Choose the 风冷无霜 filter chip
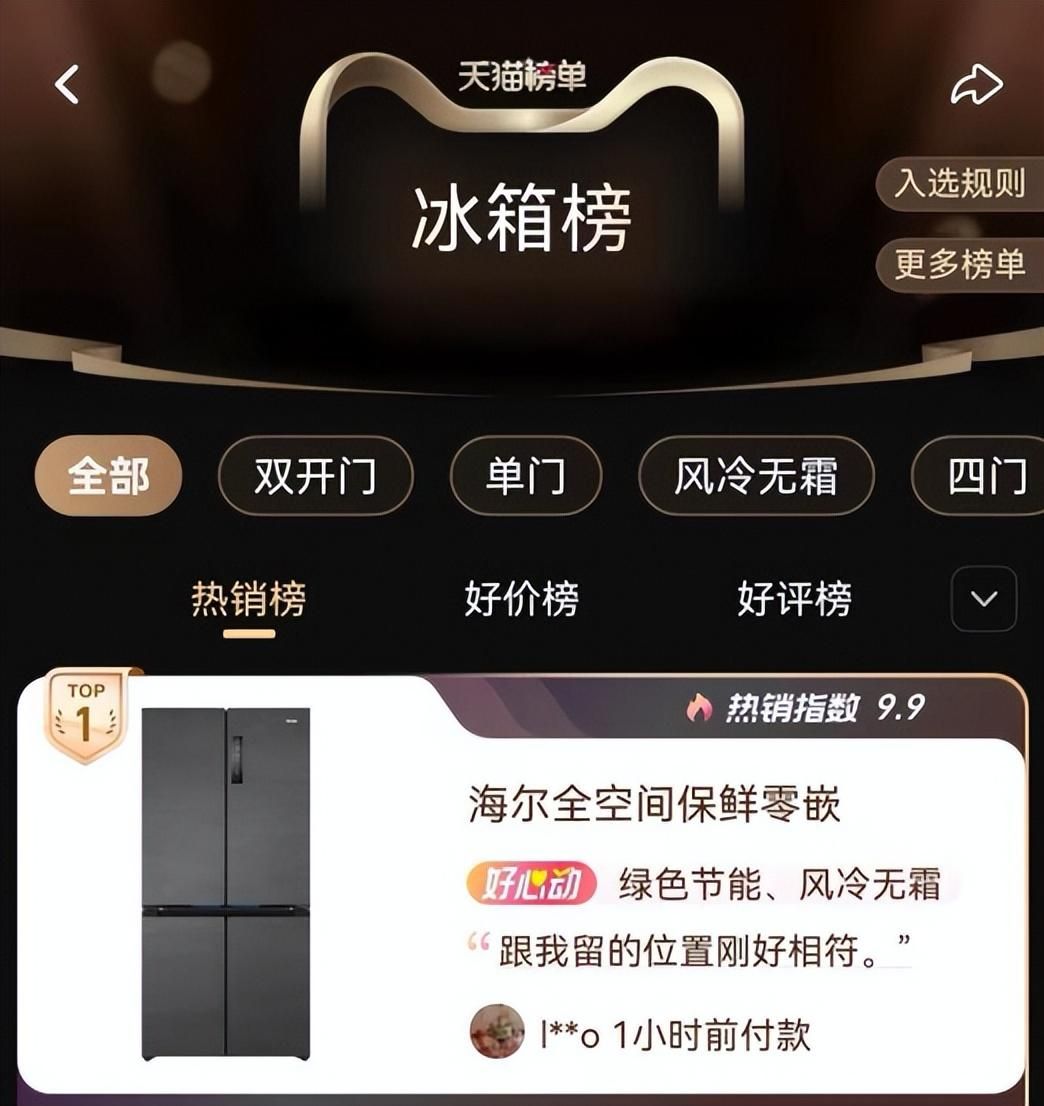1044x1106 pixels. point(756,477)
